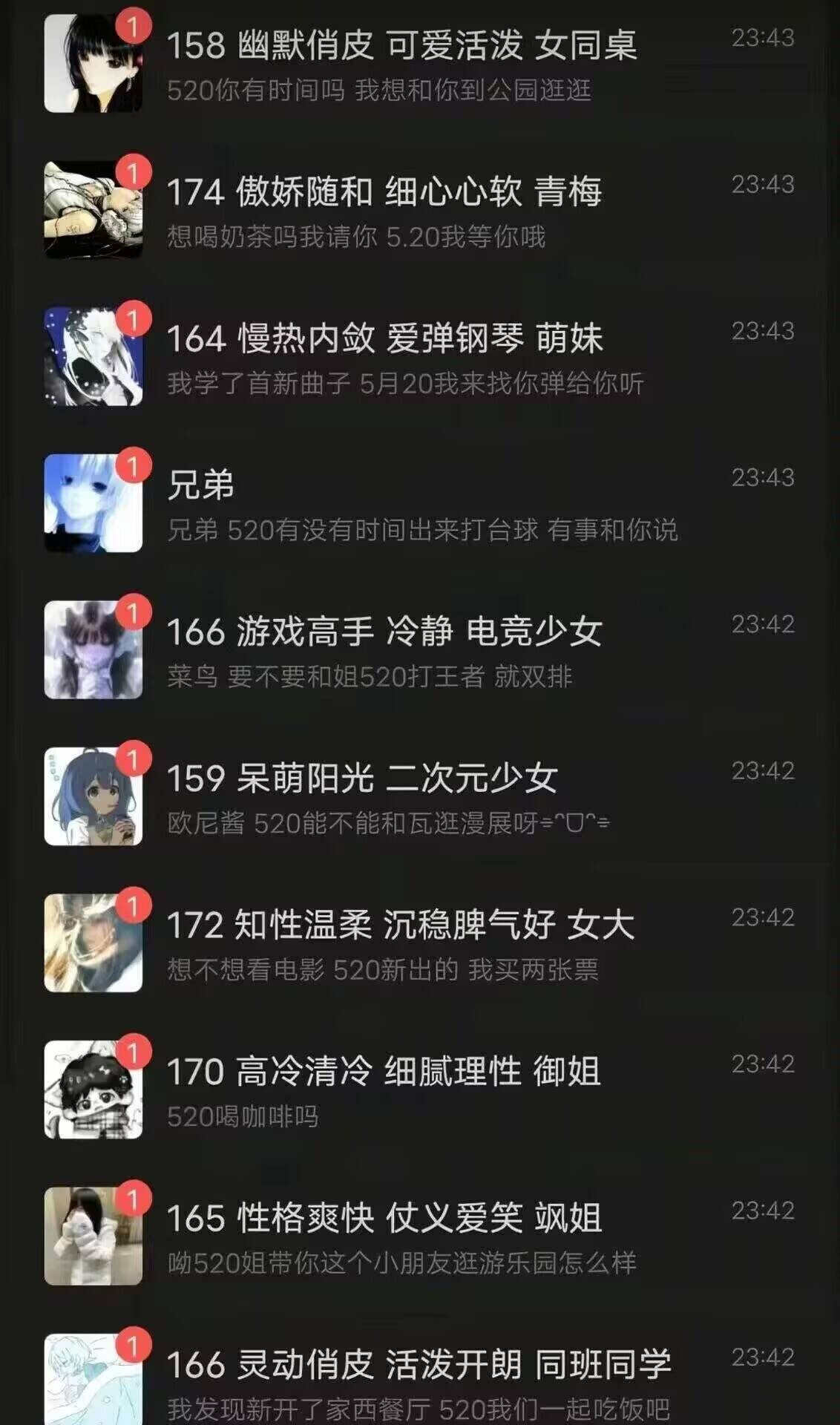Open chat with 170 高冷清冷 细腻理性 御姐
Screen dimensions: 840x1425
tap(420, 1090)
